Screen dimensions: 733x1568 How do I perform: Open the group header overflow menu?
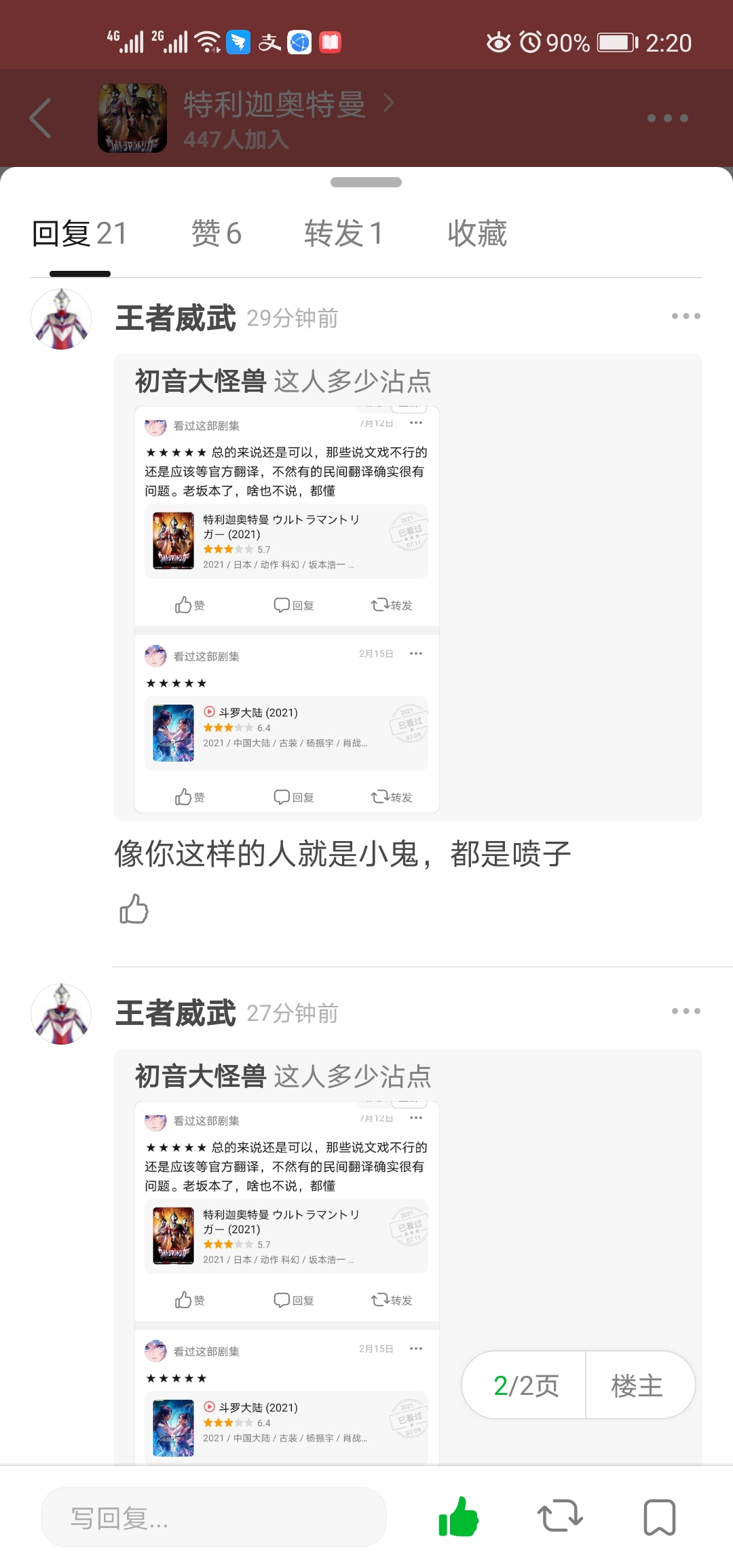[x=667, y=118]
